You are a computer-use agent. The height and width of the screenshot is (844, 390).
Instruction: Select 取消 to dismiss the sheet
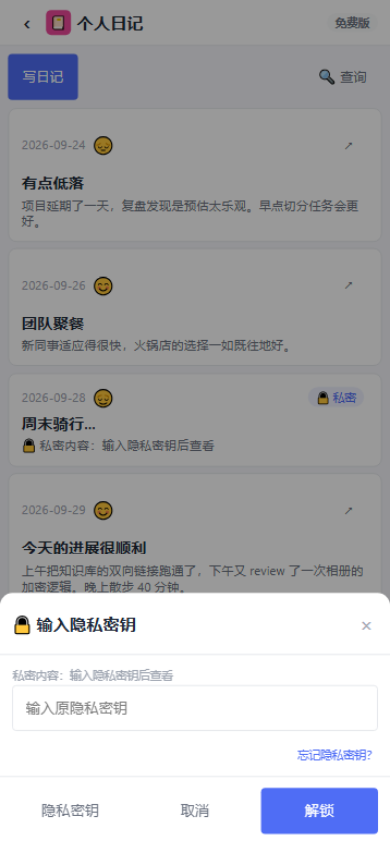click(x=195, y=811)
